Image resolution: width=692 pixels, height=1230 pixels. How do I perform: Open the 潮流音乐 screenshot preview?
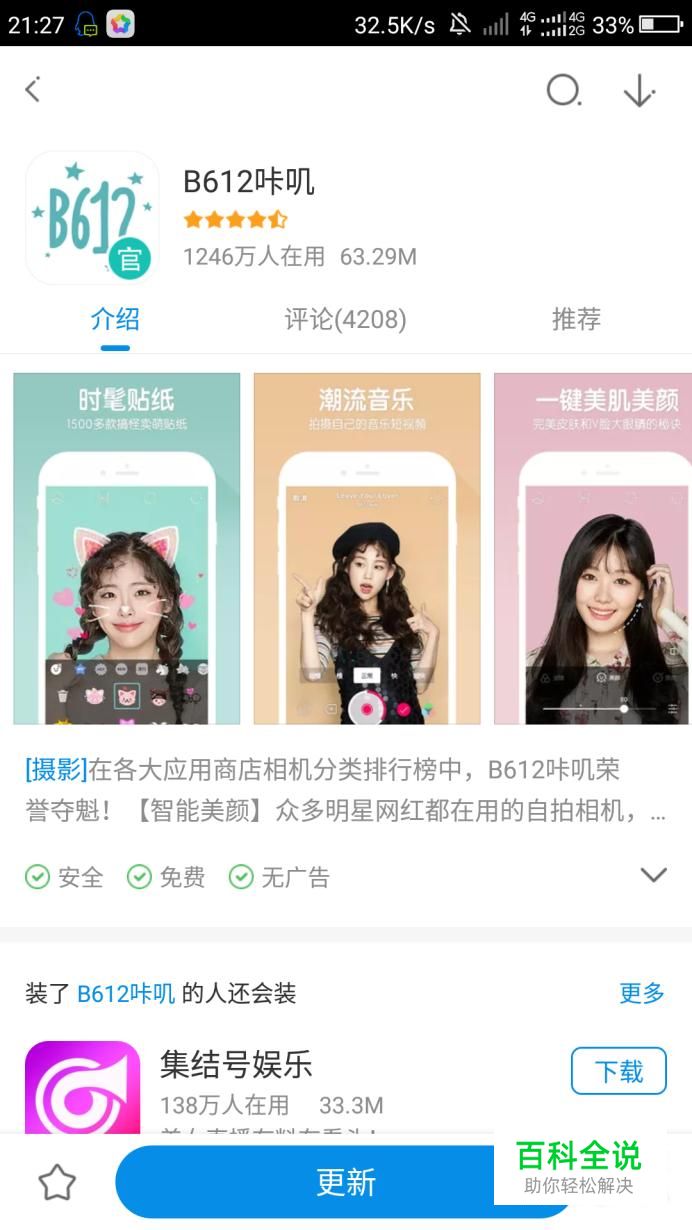click(367, 548)
